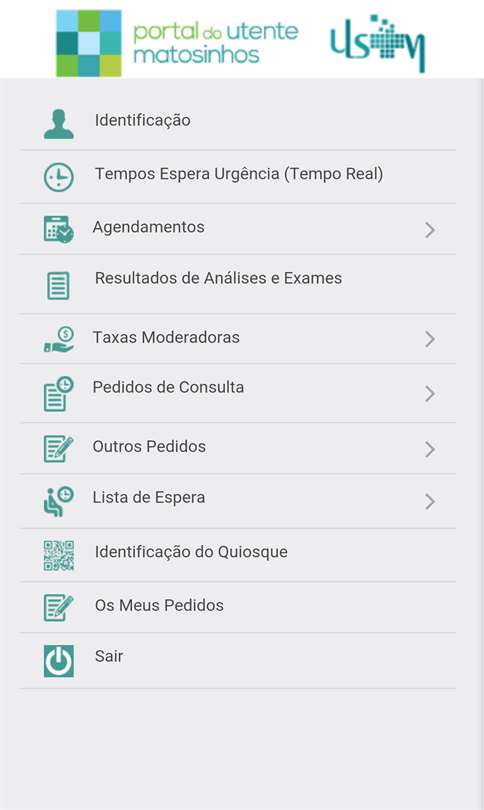
Task: Expand the Outros Pedidos entry
Action: [238, 448]
